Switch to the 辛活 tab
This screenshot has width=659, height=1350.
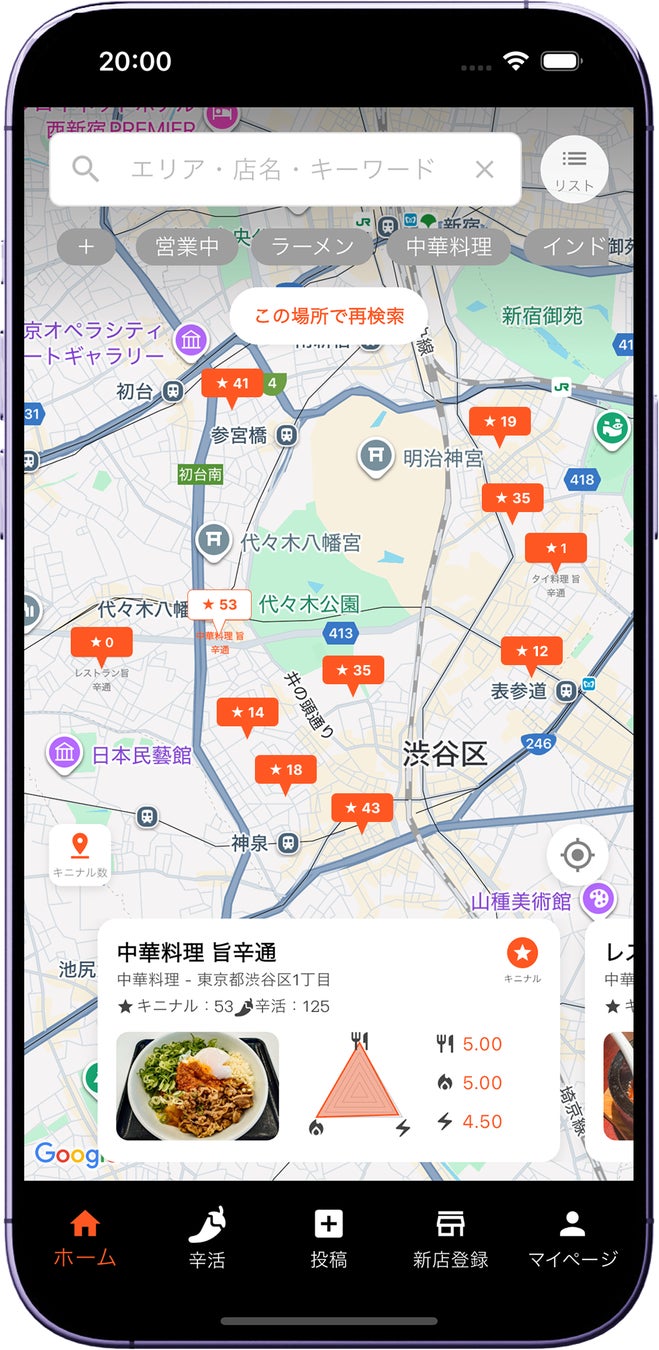tap(207, 1237)
